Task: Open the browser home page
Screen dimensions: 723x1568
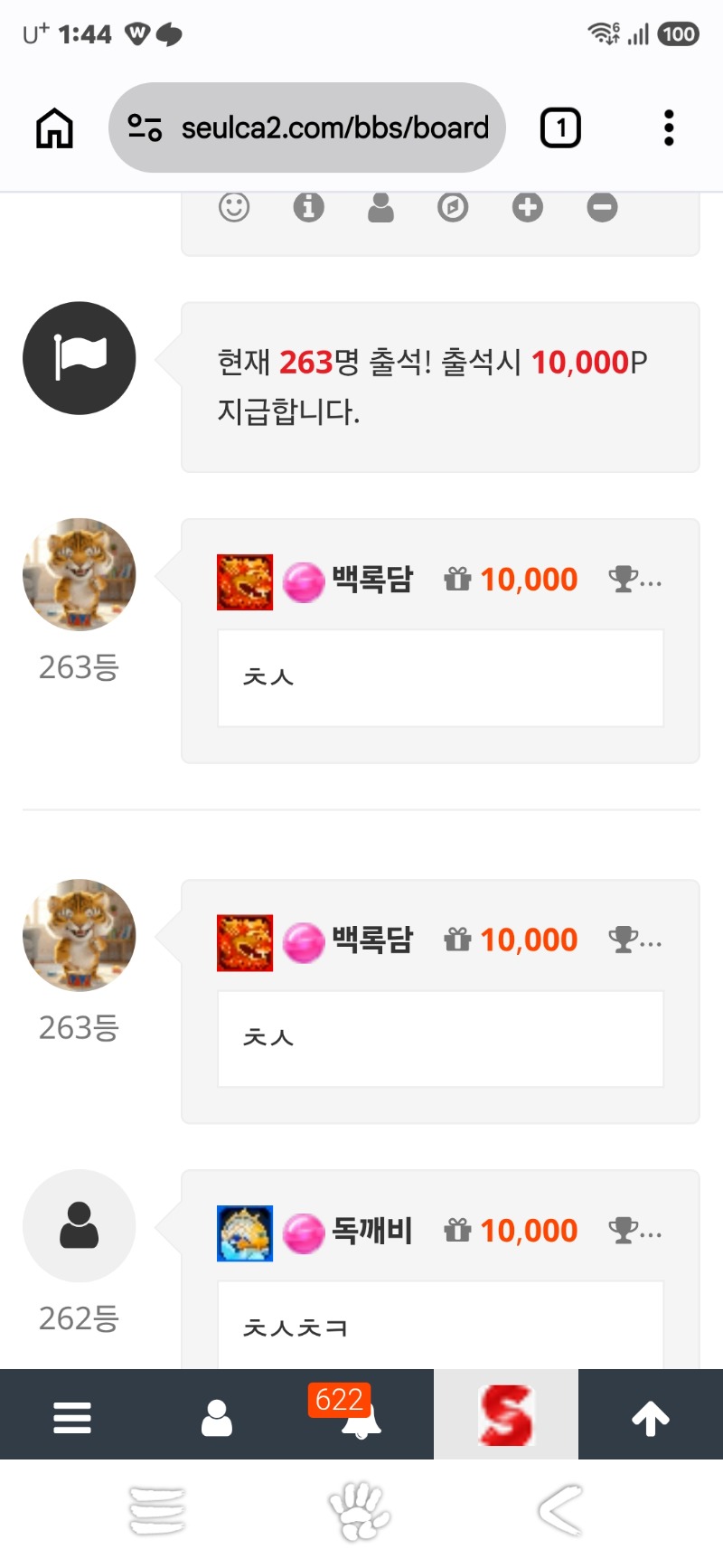Action: 54,128
